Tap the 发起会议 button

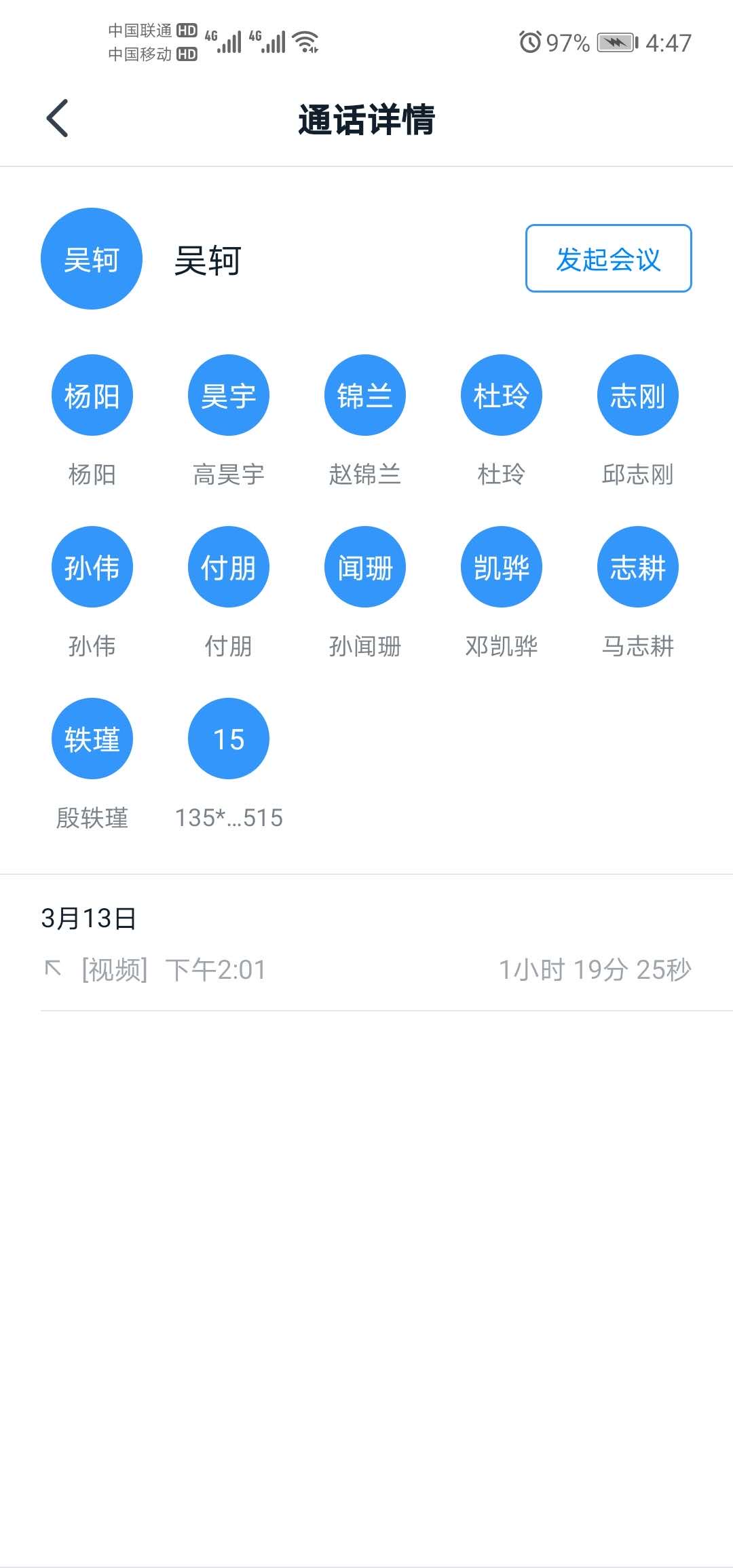[x=608, y=259]
